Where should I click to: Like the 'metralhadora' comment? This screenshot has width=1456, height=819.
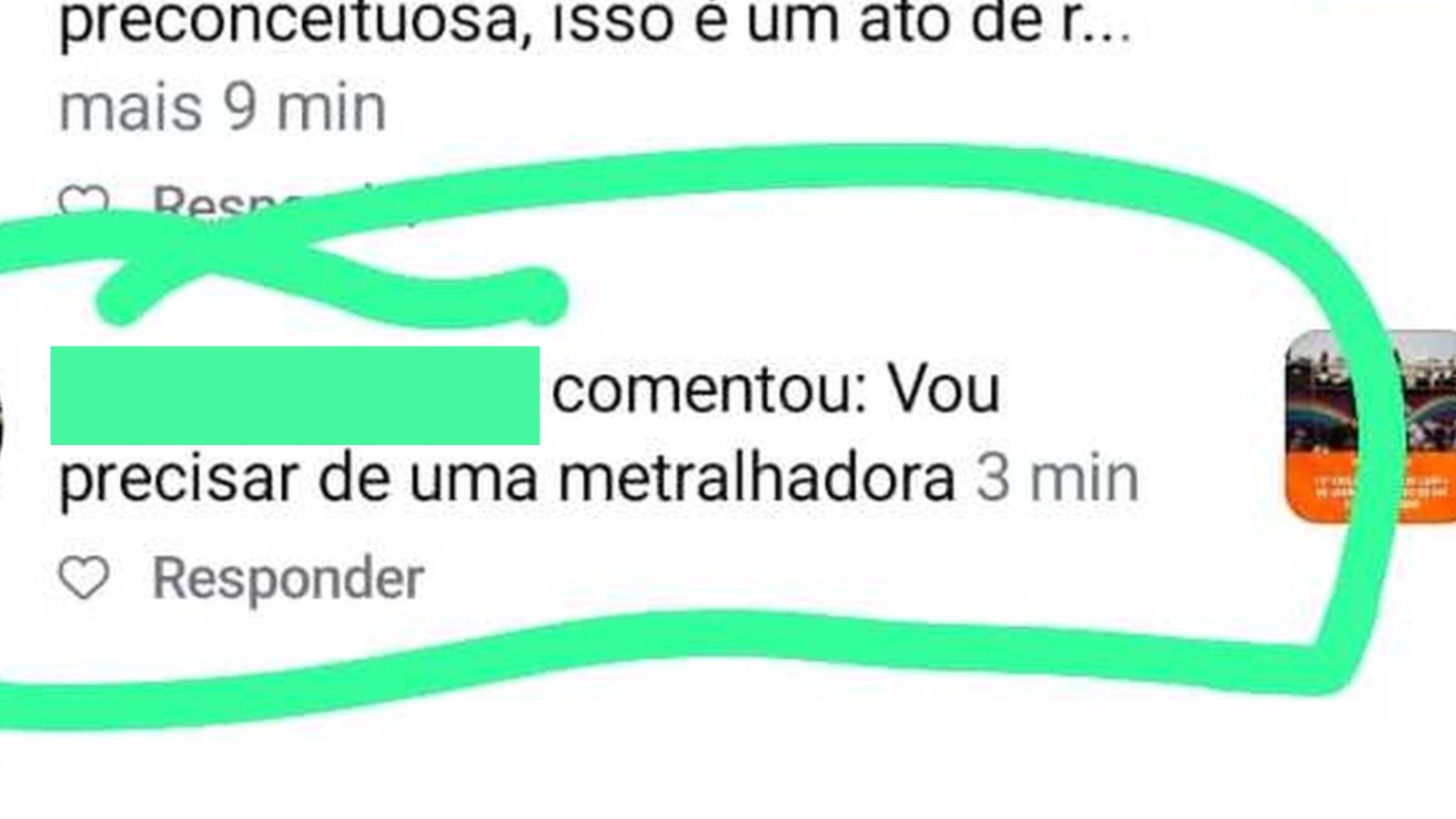tap(84, 579)
